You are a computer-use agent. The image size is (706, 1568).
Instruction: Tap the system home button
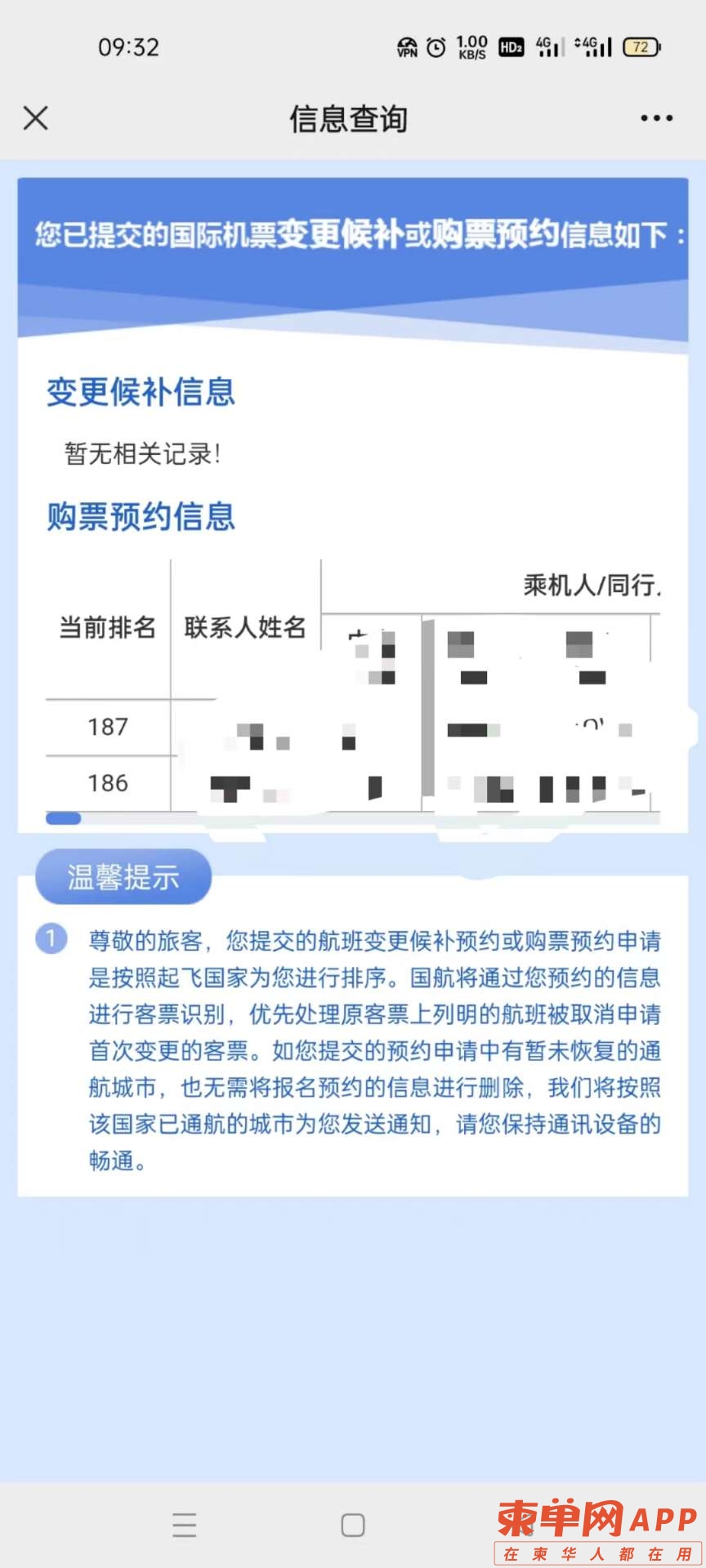[x=353, y=1525]
